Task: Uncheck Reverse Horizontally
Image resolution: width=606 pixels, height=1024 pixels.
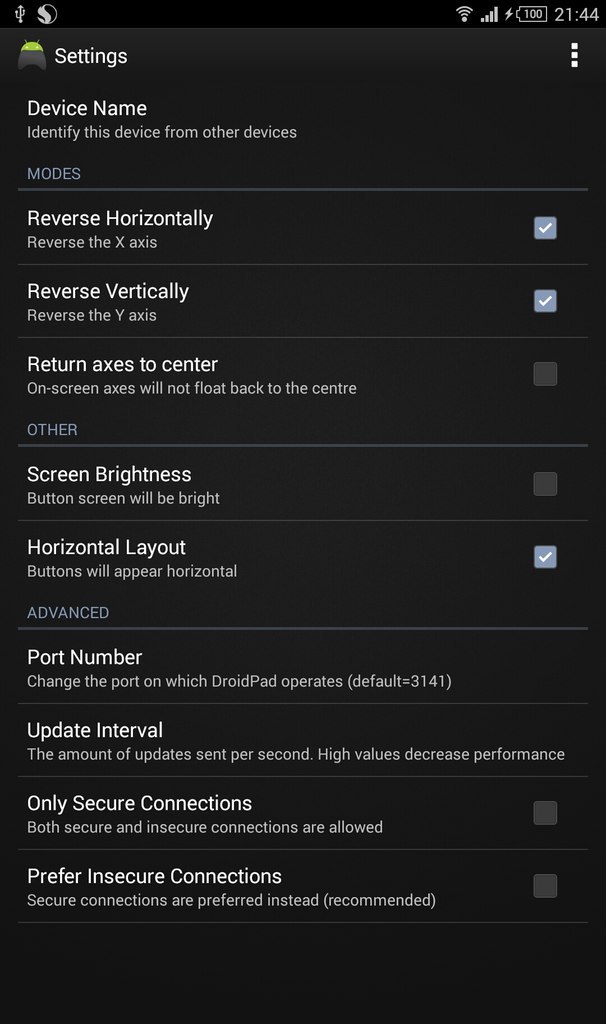Action: coord(545,228)
